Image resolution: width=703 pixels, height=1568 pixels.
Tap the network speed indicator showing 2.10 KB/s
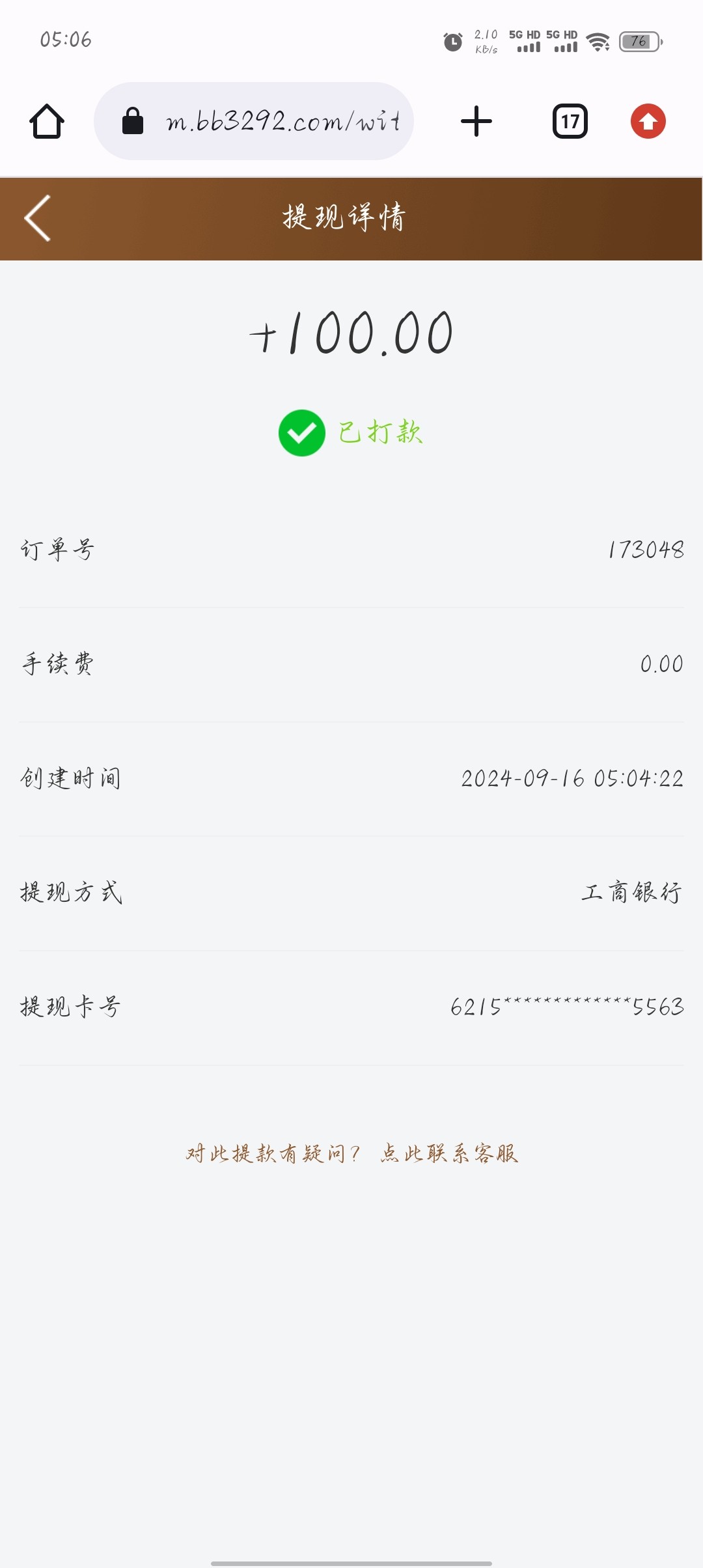[x=484, y=41]
